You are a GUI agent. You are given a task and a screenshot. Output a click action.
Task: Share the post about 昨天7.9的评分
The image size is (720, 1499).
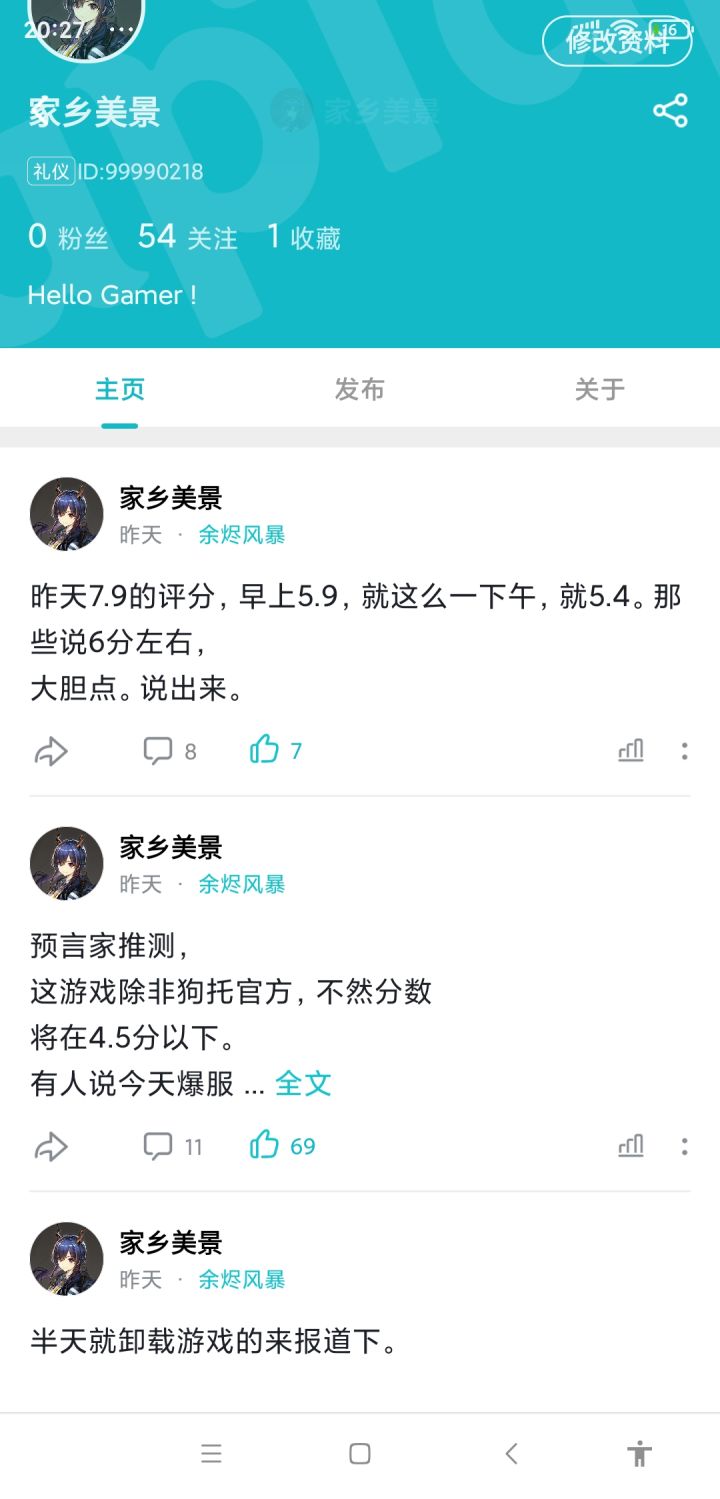coord(51,751)
